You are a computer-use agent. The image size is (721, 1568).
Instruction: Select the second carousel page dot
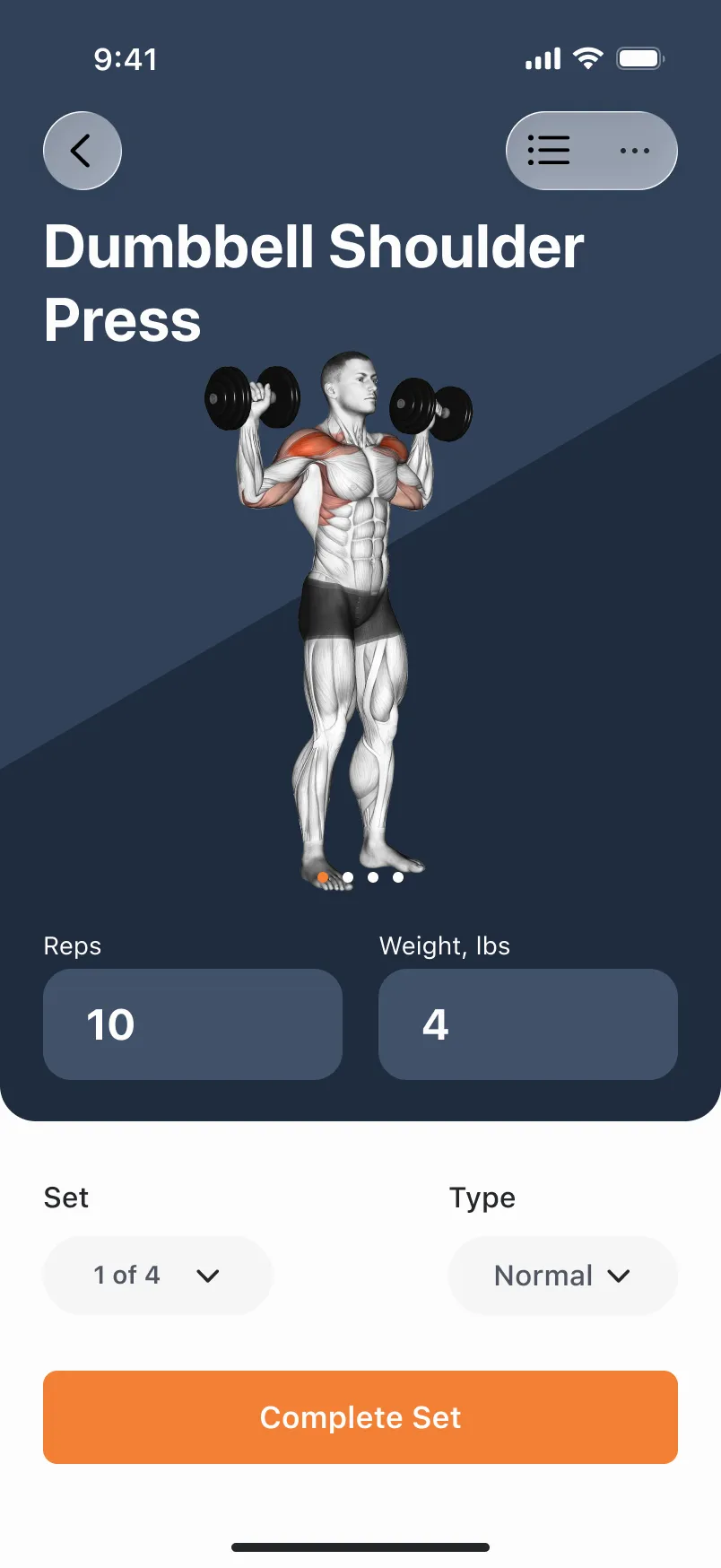(x=348, y=877)
